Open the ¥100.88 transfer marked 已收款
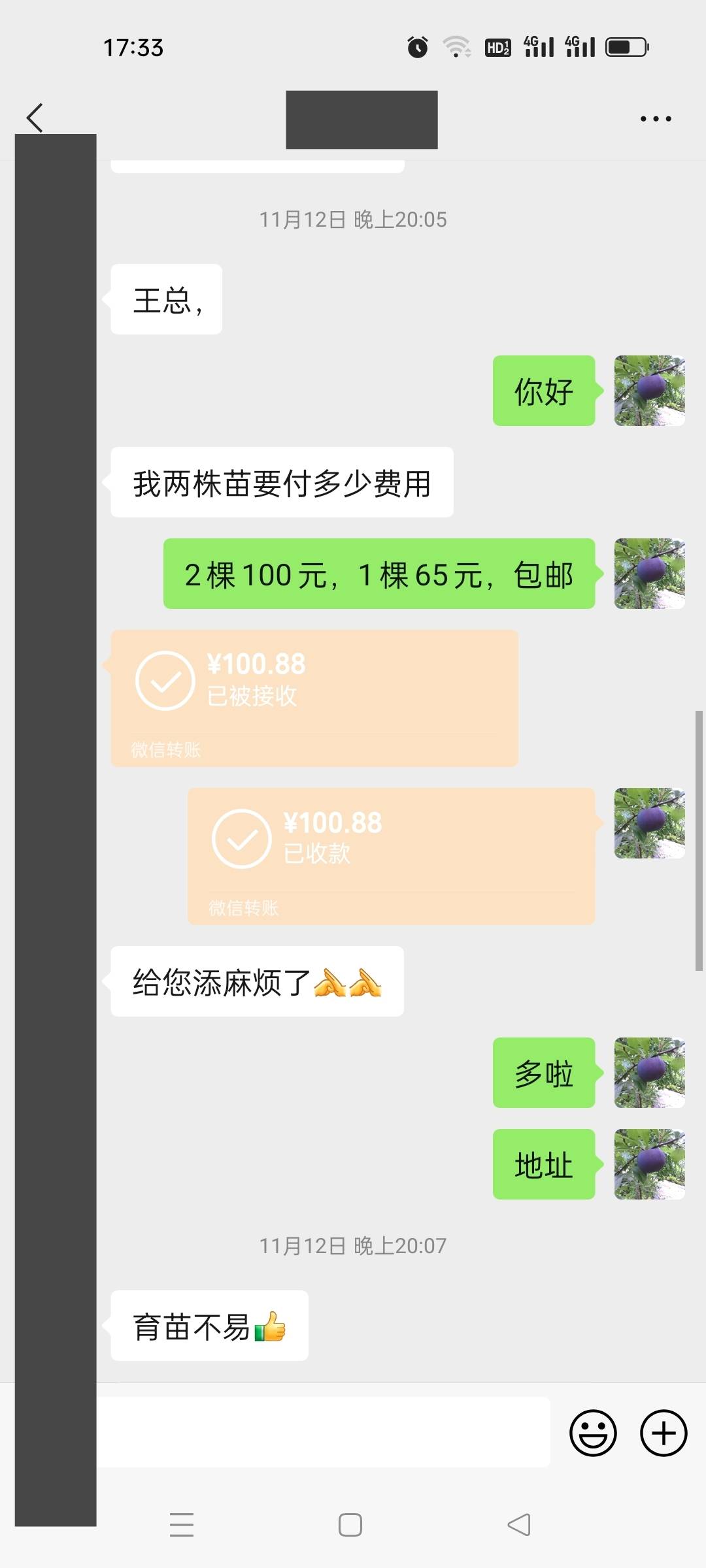The width and height of the screenshot is (706, 1568). [391, 856]
